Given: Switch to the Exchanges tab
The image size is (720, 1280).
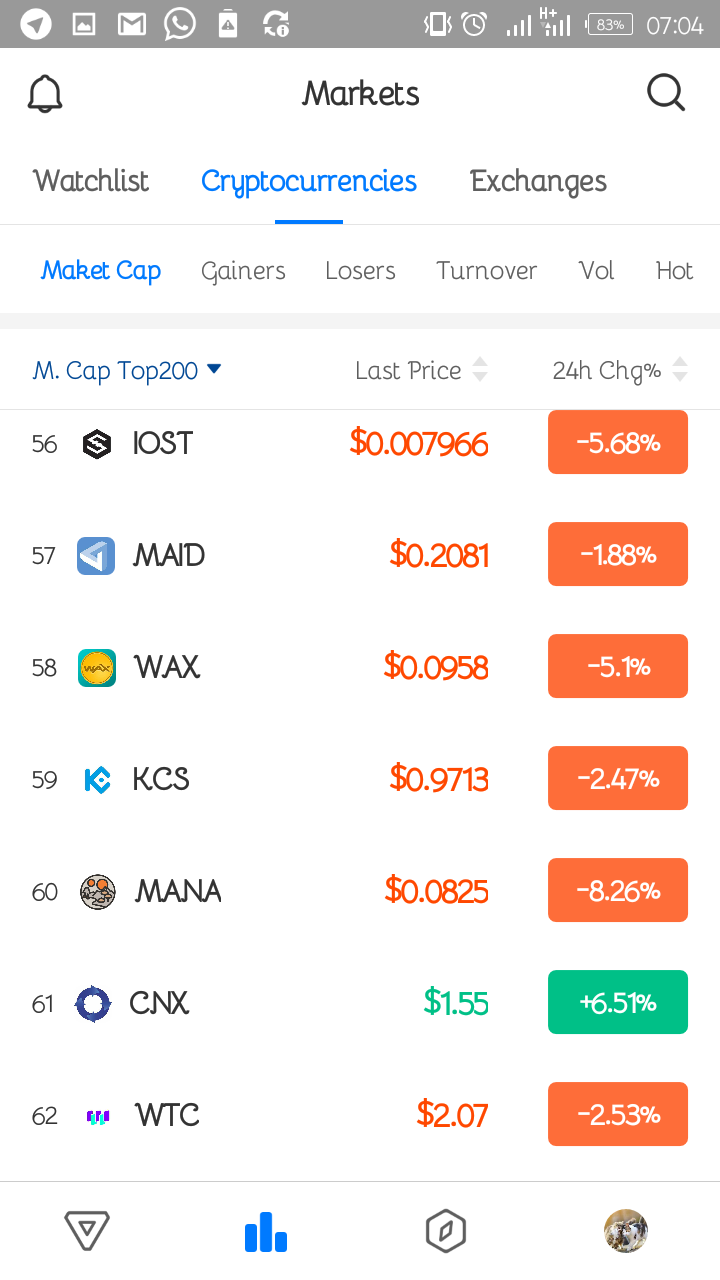Looking at the screenshot, I should [538, 181].
